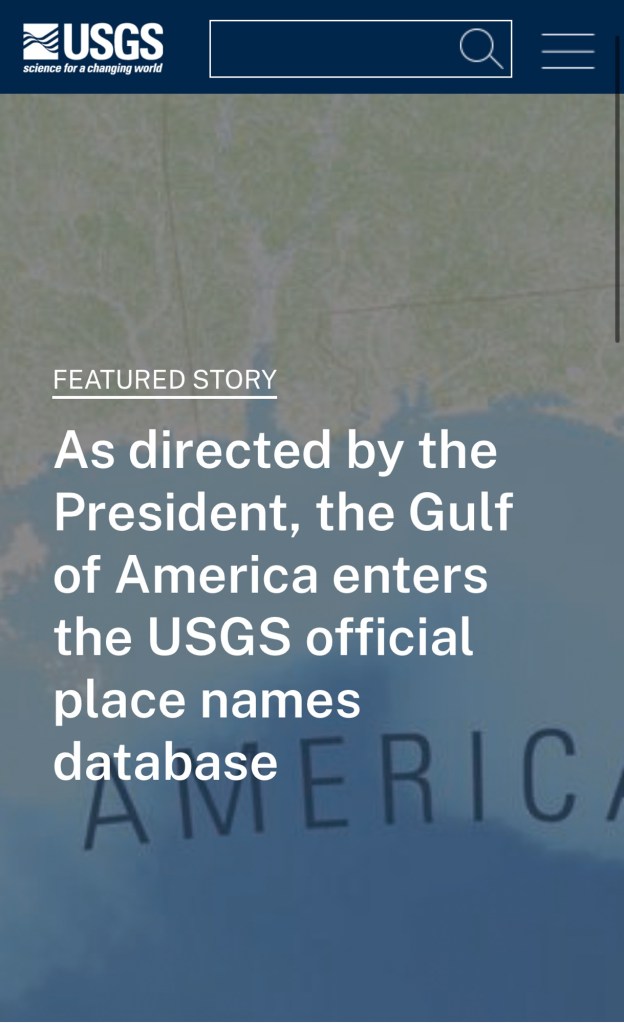Open the hamburger navigation menu
624x1023 pixels.
[568, 50]
